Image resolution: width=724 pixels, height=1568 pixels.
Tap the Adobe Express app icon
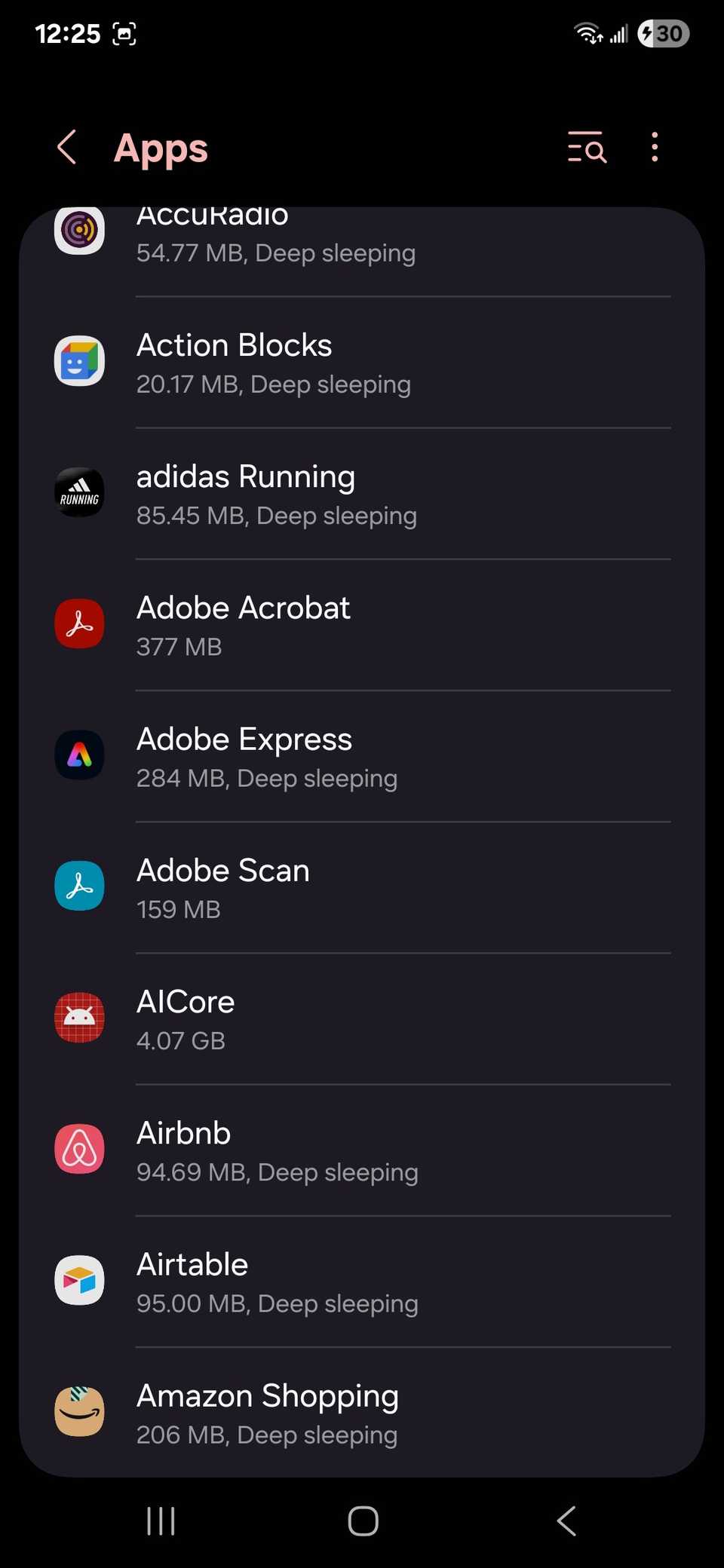point(79,755)
